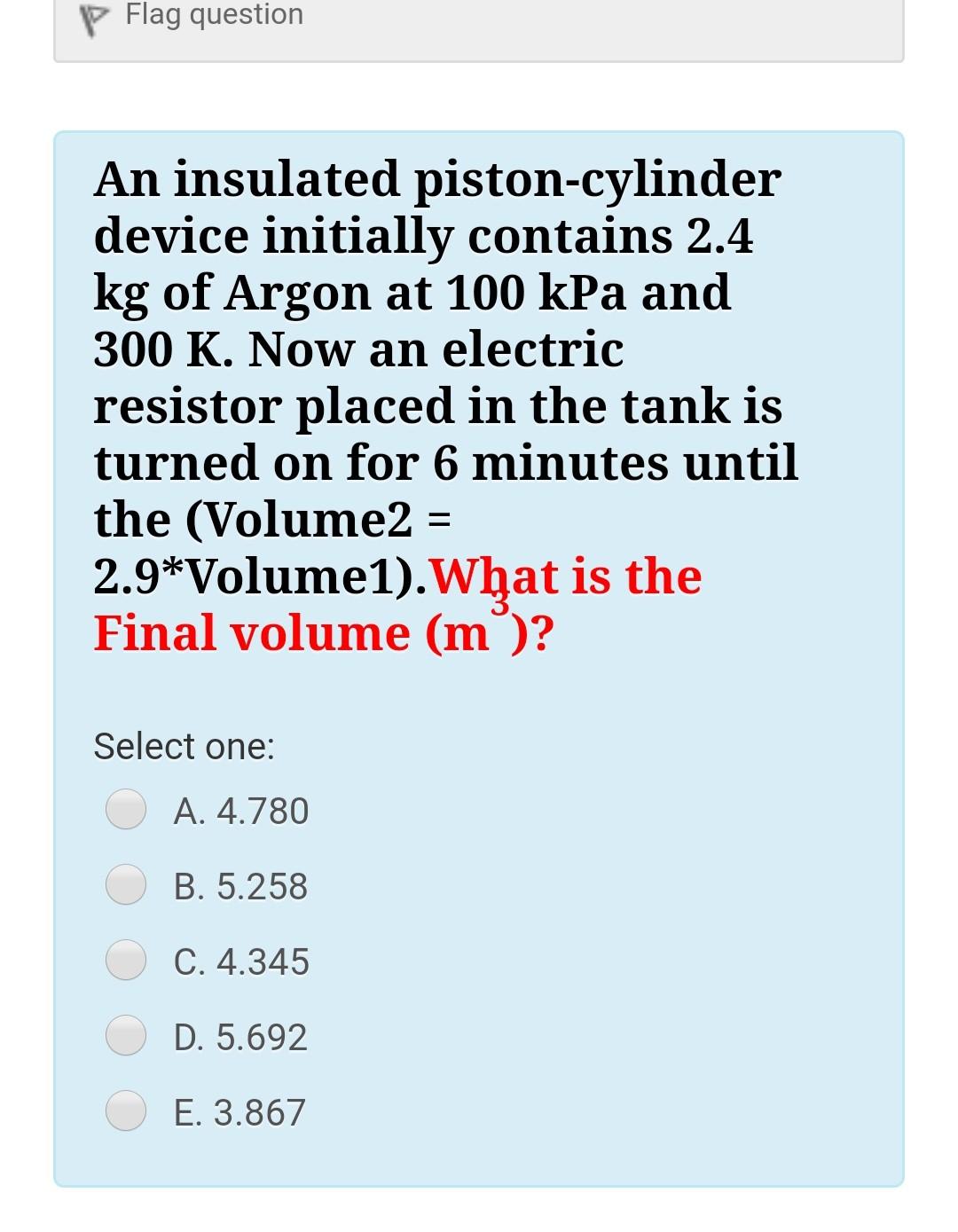
Task: Mark option D. 5.692
Action: pos(126,1036)
